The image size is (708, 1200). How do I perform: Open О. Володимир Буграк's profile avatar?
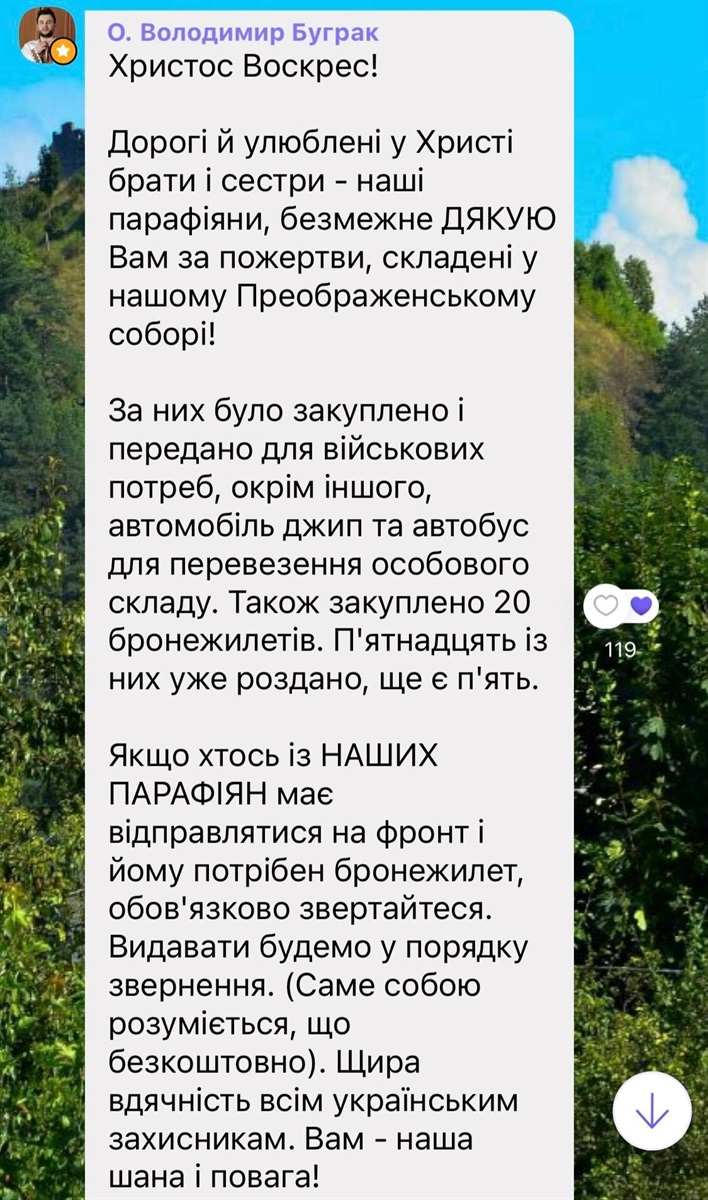pyautogui.click(x=47, y=33)
